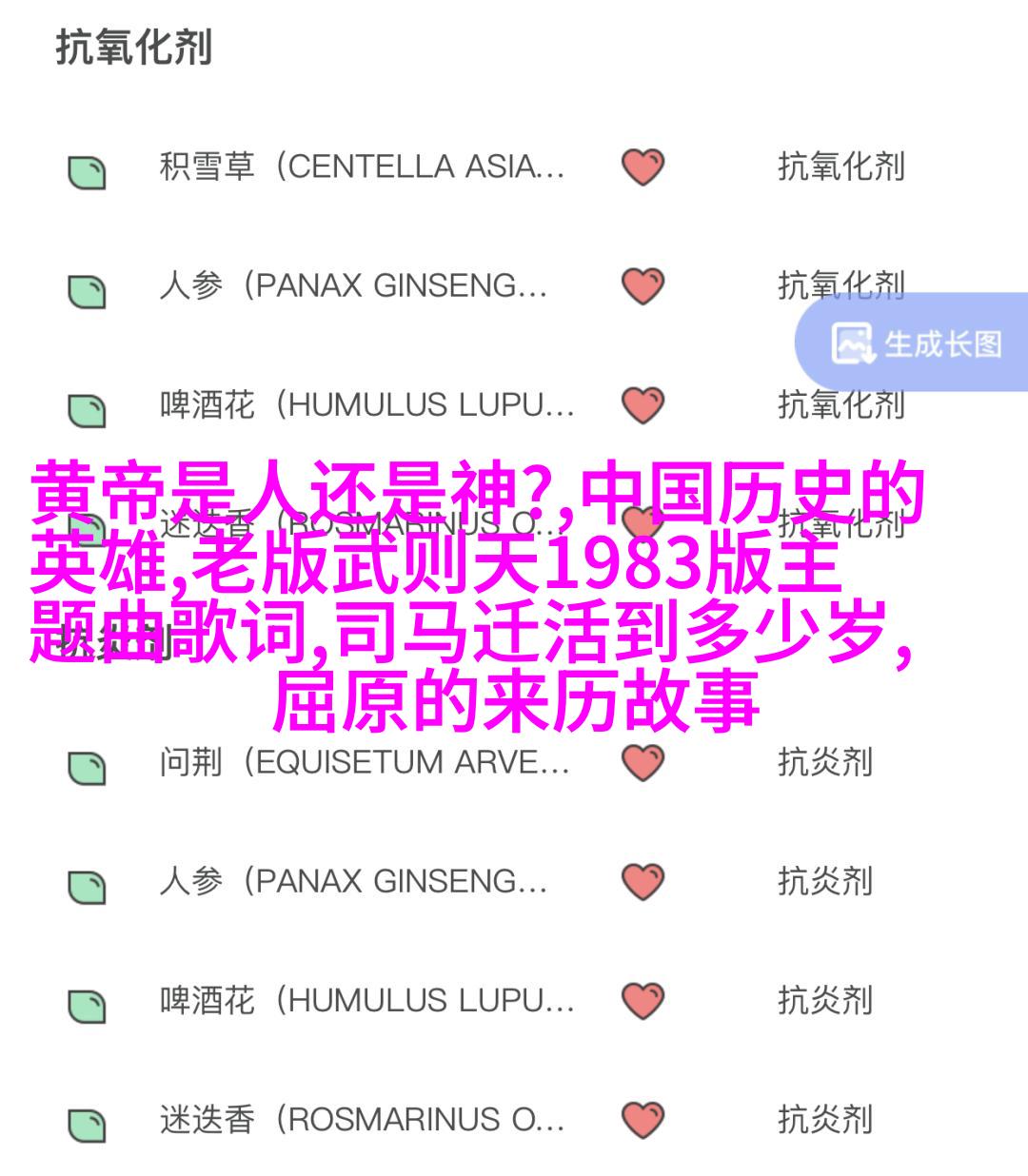
Task: Open 迷迭香 row labeled 抗炎剂
Action: [362, 1119]
